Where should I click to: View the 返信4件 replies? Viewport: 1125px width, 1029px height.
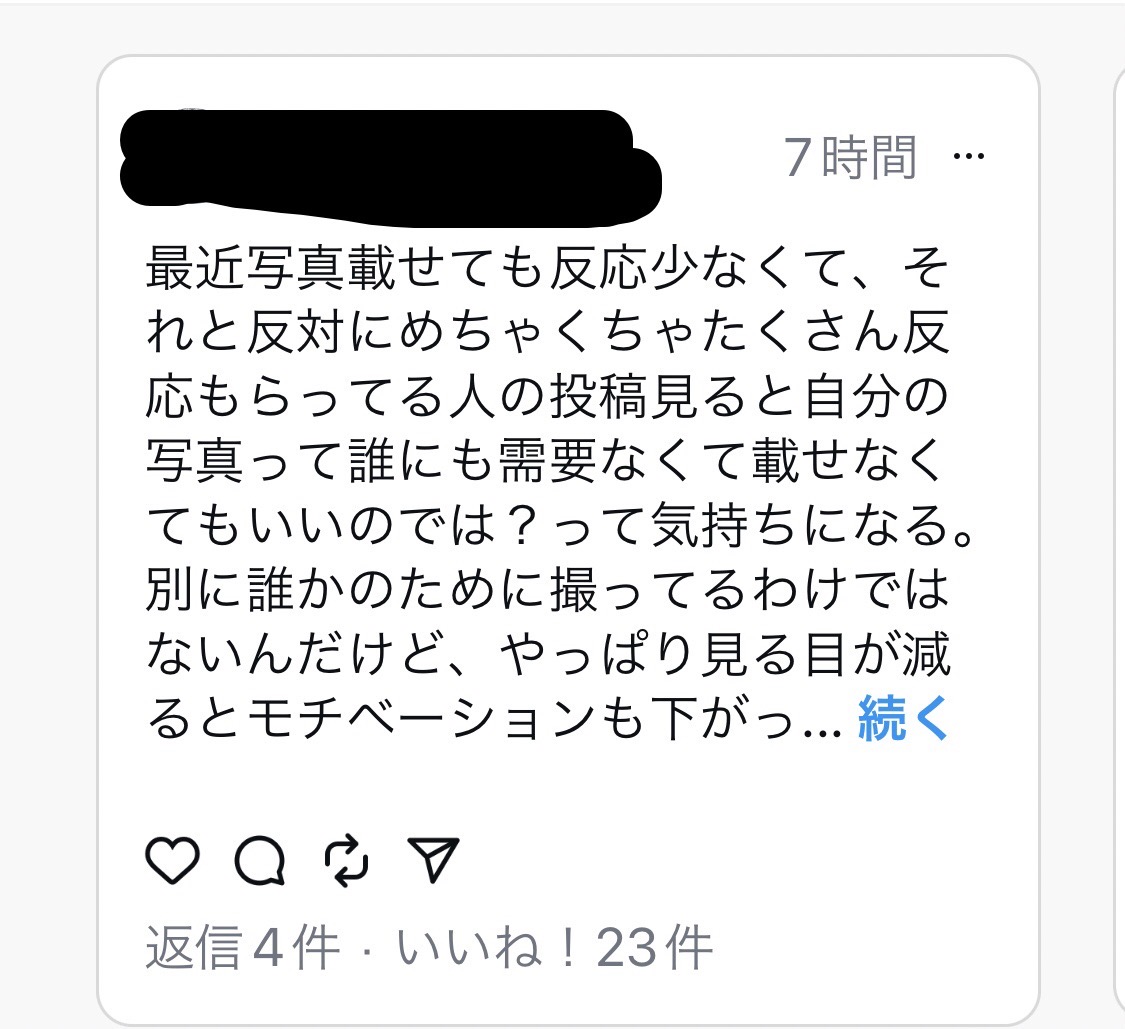coord(243,947)
